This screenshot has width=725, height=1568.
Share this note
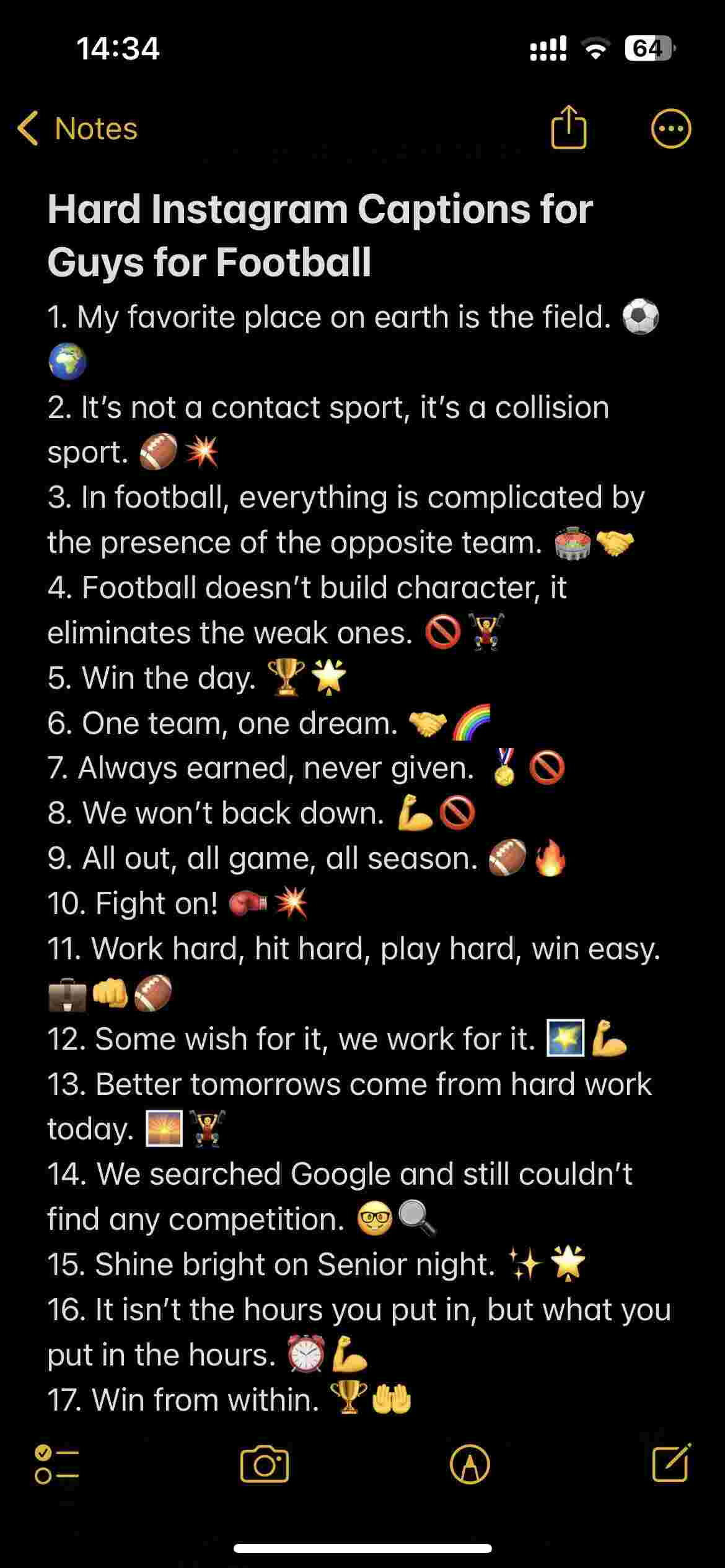tap(568, 128)
